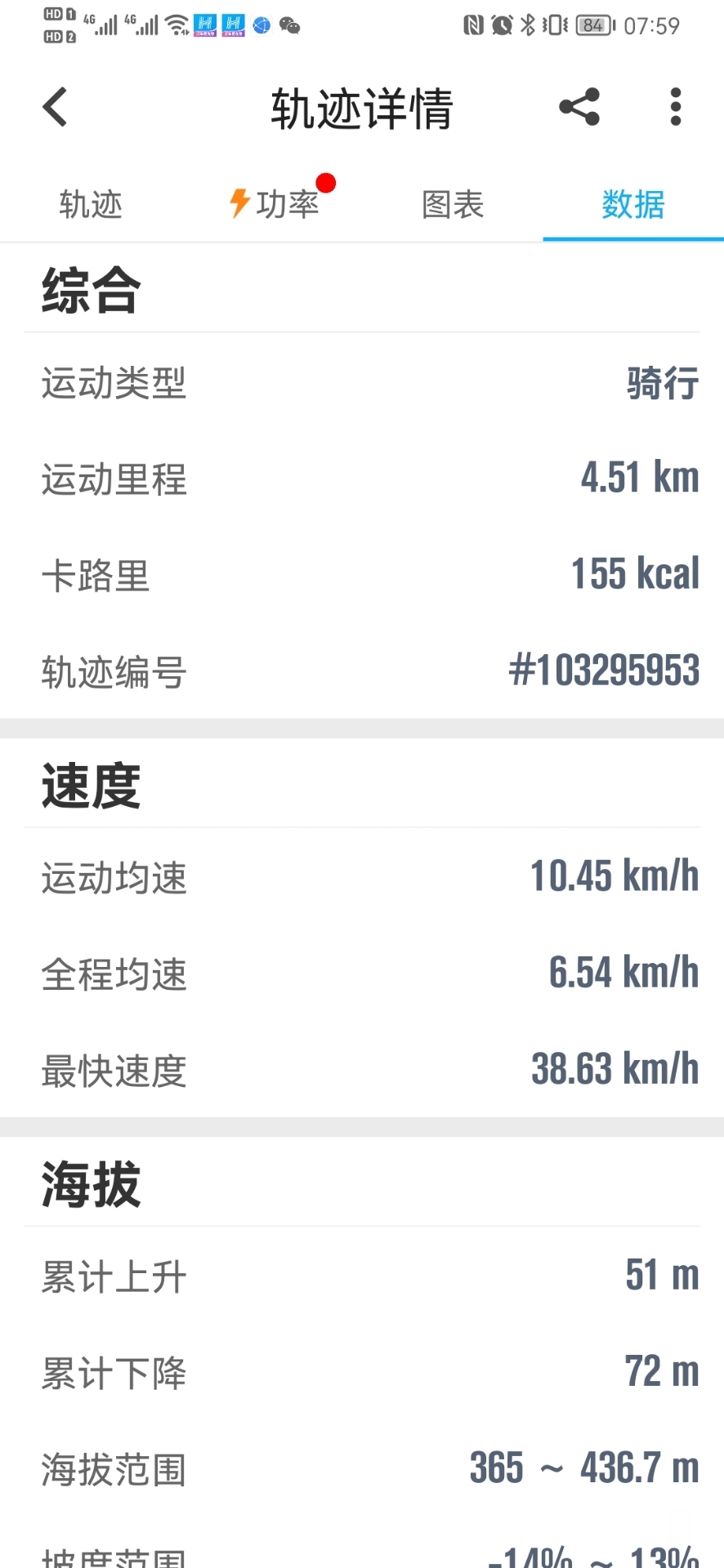The height and width of the screenshot is (1568, 724).
Task: Share this track record
Action: [579, 107]
